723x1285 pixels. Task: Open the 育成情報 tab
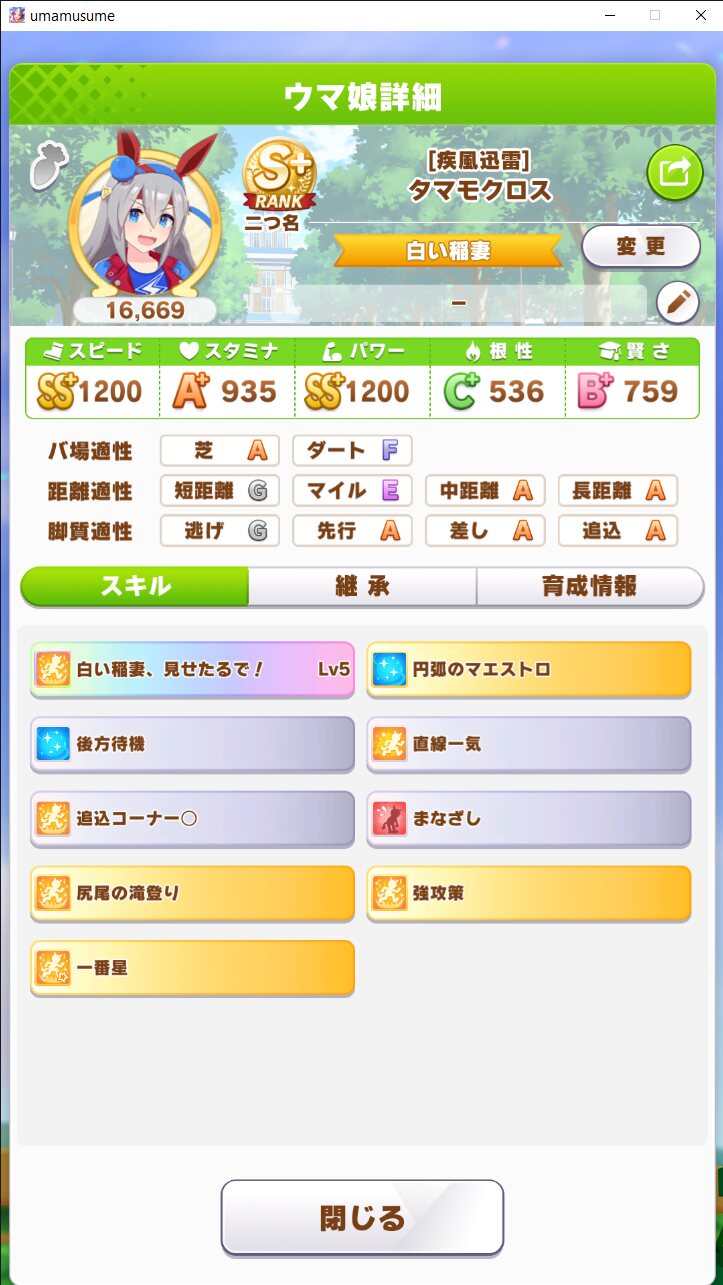(x=590, y=587)
